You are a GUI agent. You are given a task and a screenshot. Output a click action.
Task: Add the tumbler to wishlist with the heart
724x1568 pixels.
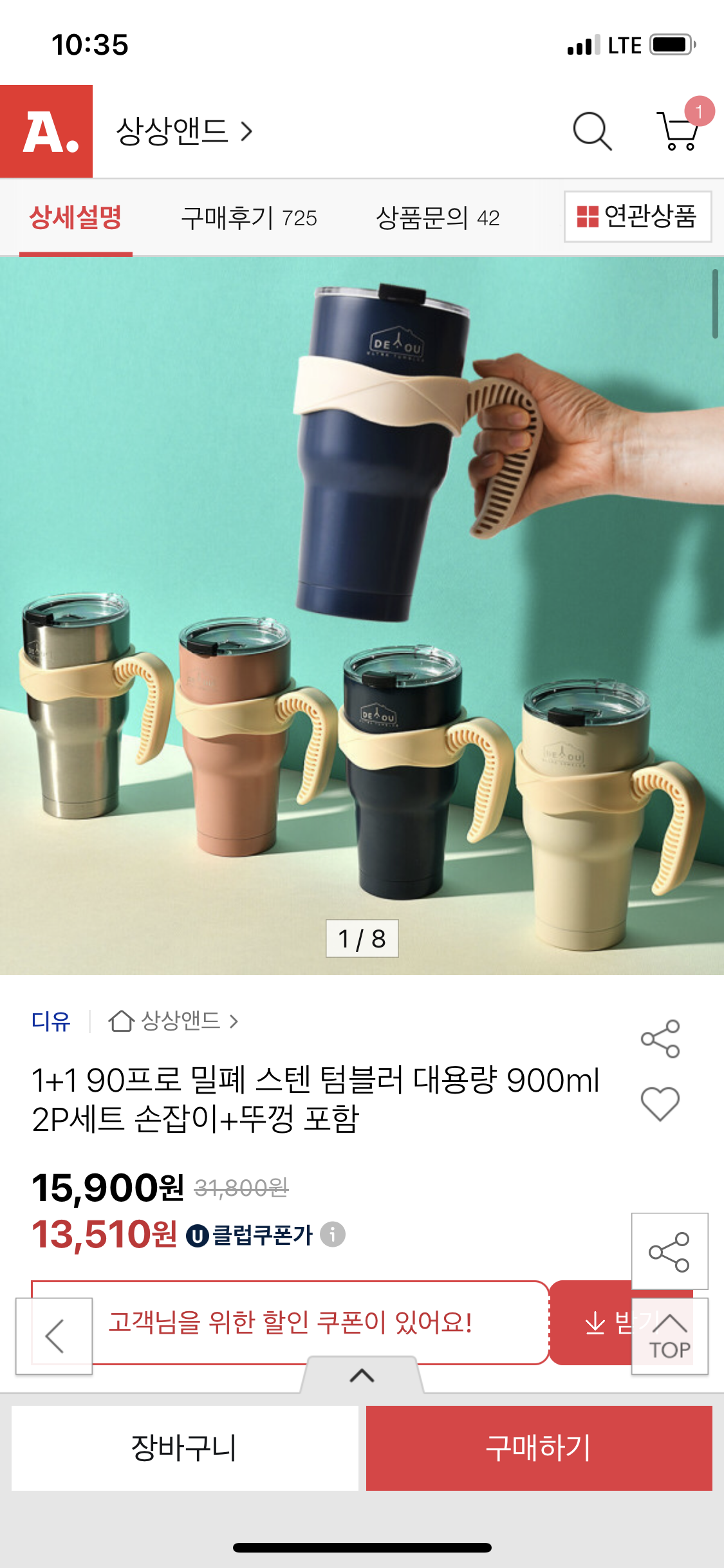(660, 1103)
